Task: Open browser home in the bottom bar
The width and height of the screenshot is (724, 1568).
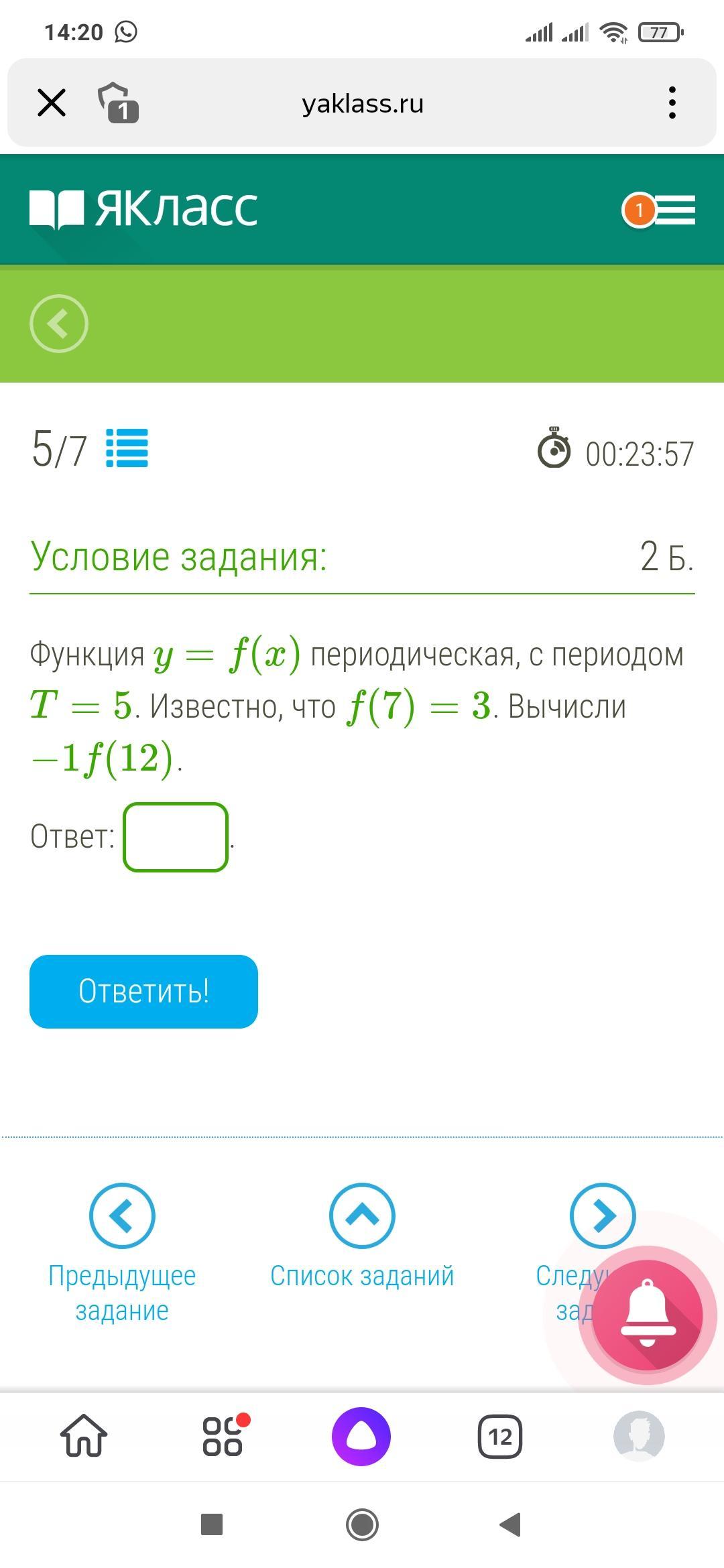Action: coord(84,1435)
